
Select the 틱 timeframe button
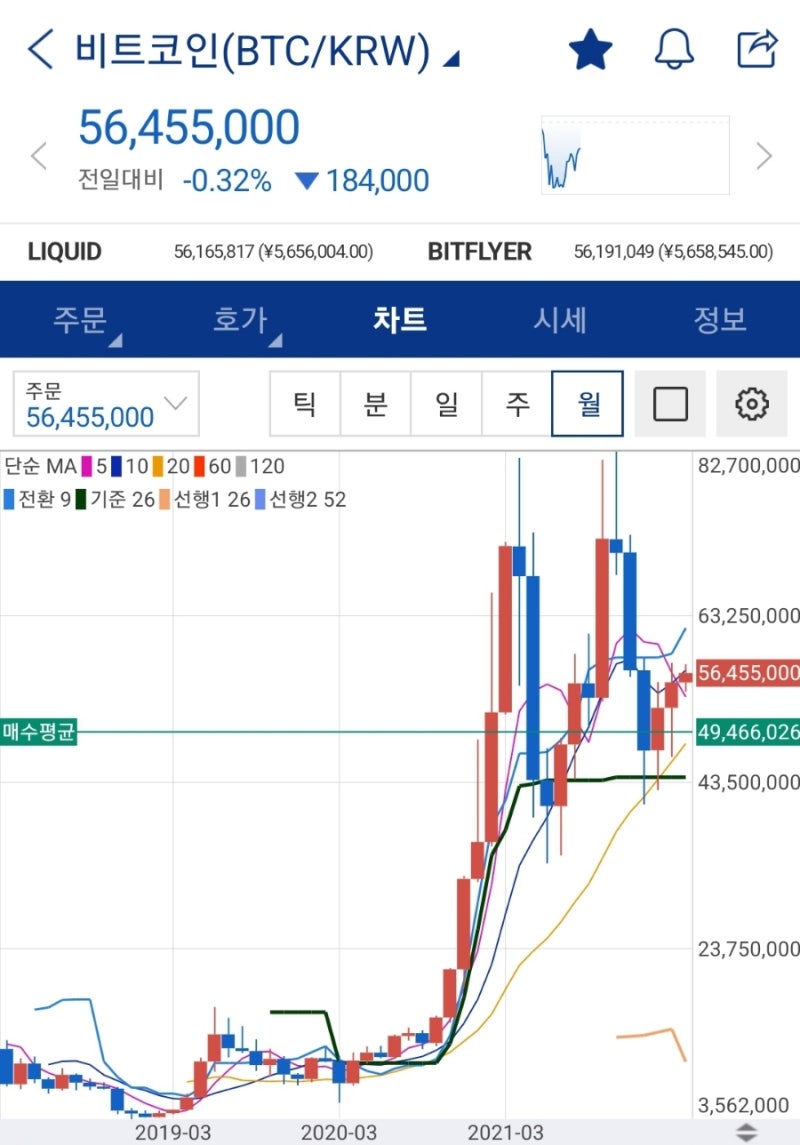(x=305, y=403)
